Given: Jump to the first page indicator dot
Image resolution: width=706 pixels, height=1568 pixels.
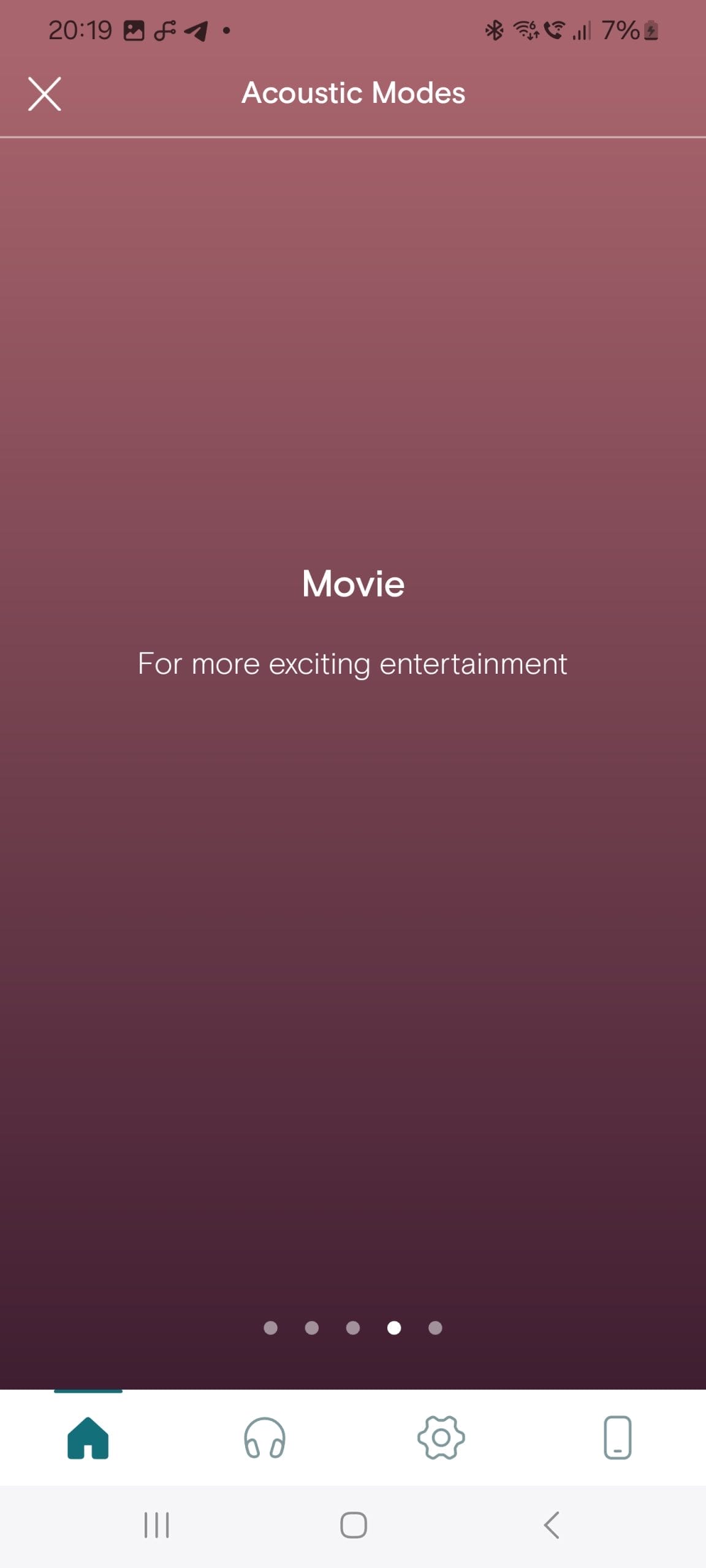Looking at the screenshot, I should (x=270, y=1327).
